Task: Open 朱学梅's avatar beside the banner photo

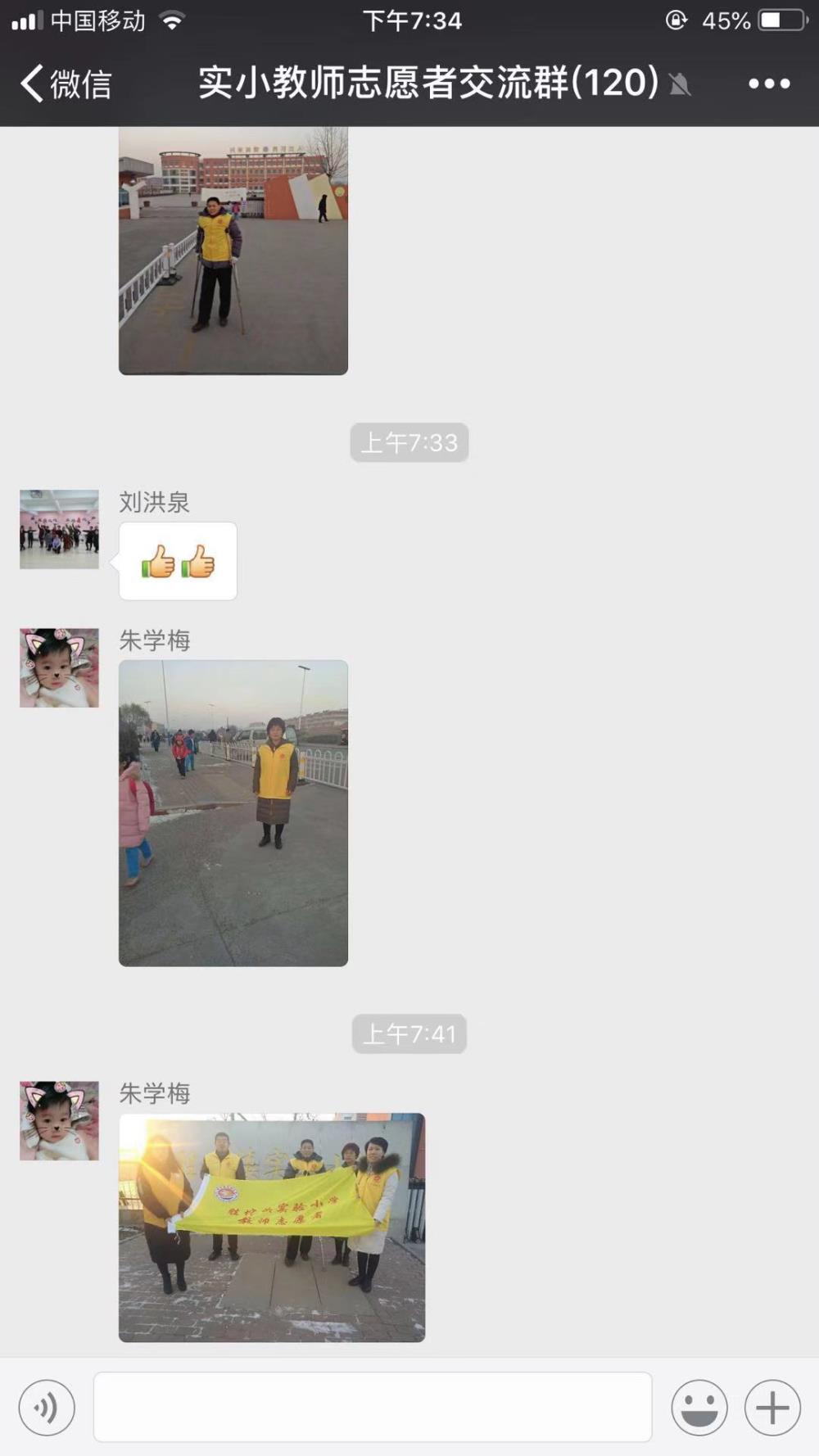Action: tap(59, 1120)
